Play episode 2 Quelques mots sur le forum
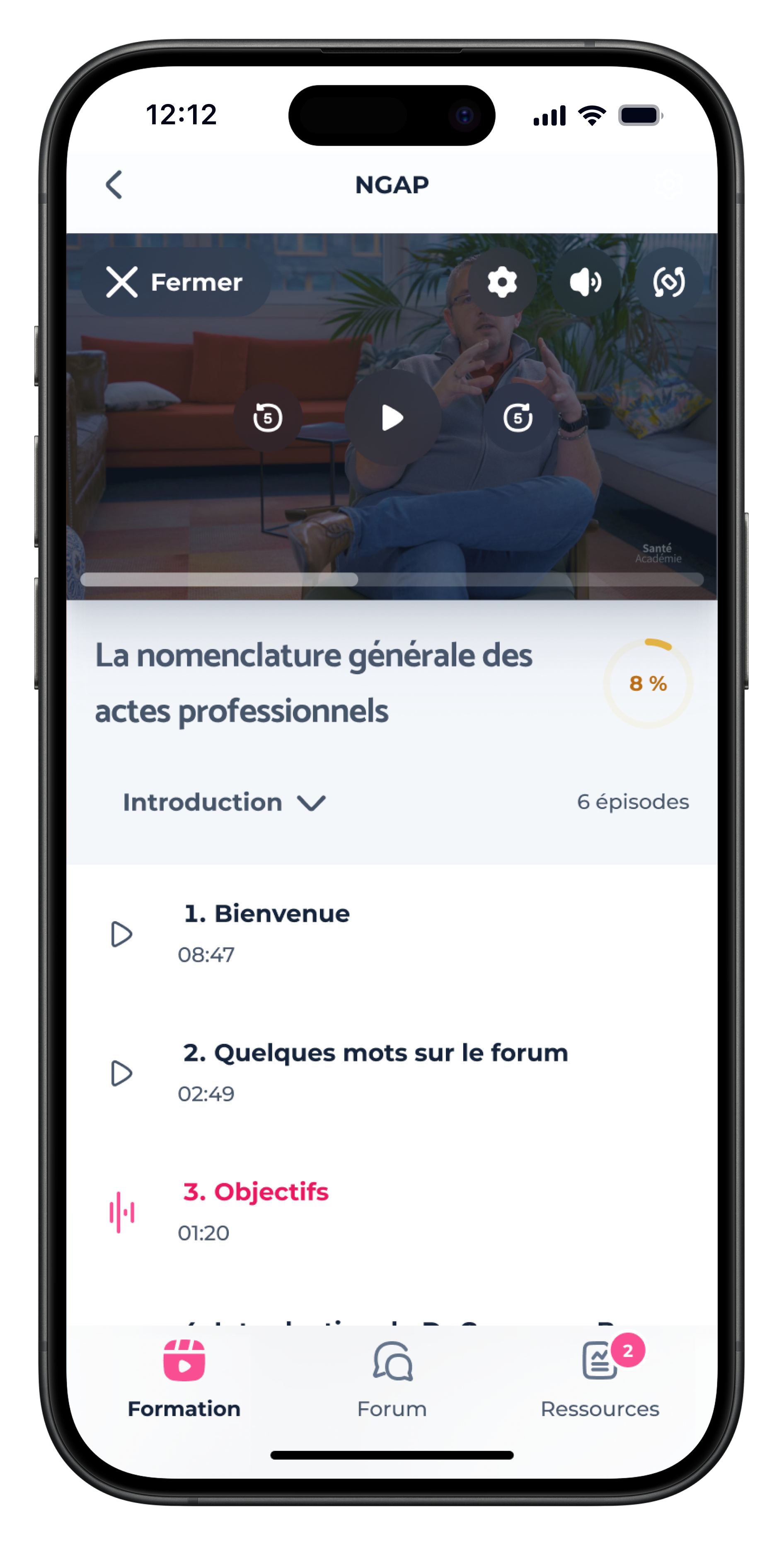The height and width of the screenshot is (1545, 784). point(122,1073)
